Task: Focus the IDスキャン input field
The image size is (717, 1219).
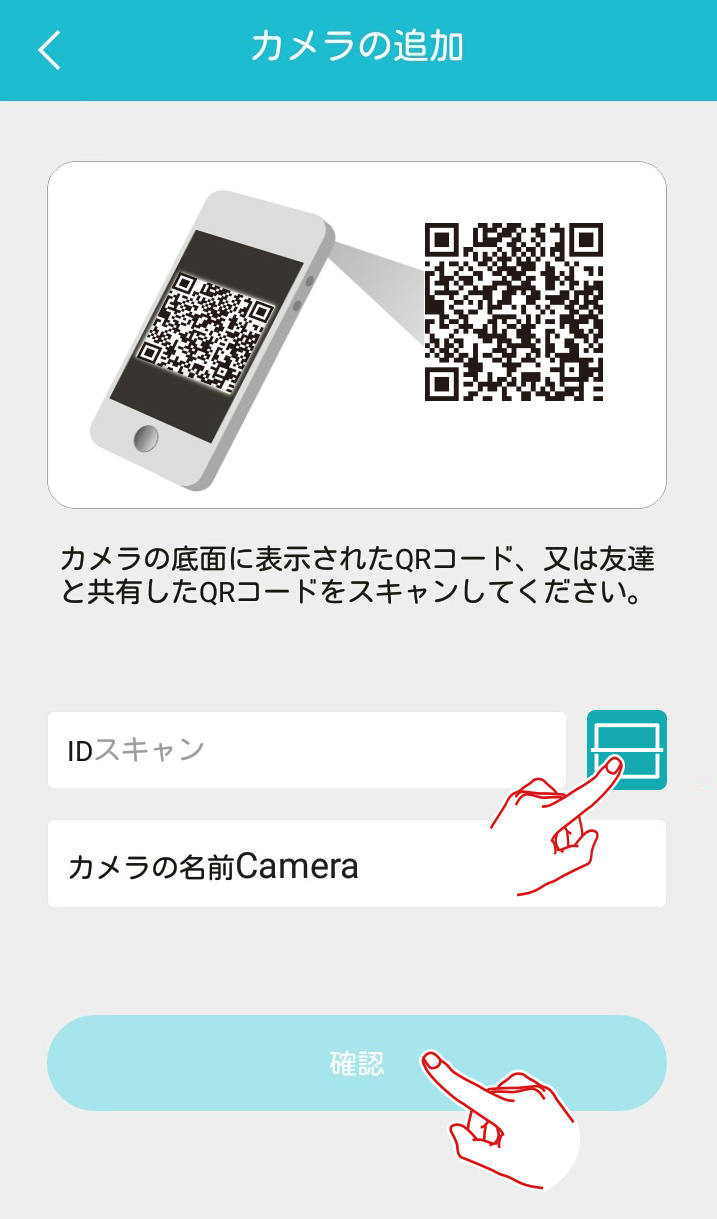Action: (307, 750)
